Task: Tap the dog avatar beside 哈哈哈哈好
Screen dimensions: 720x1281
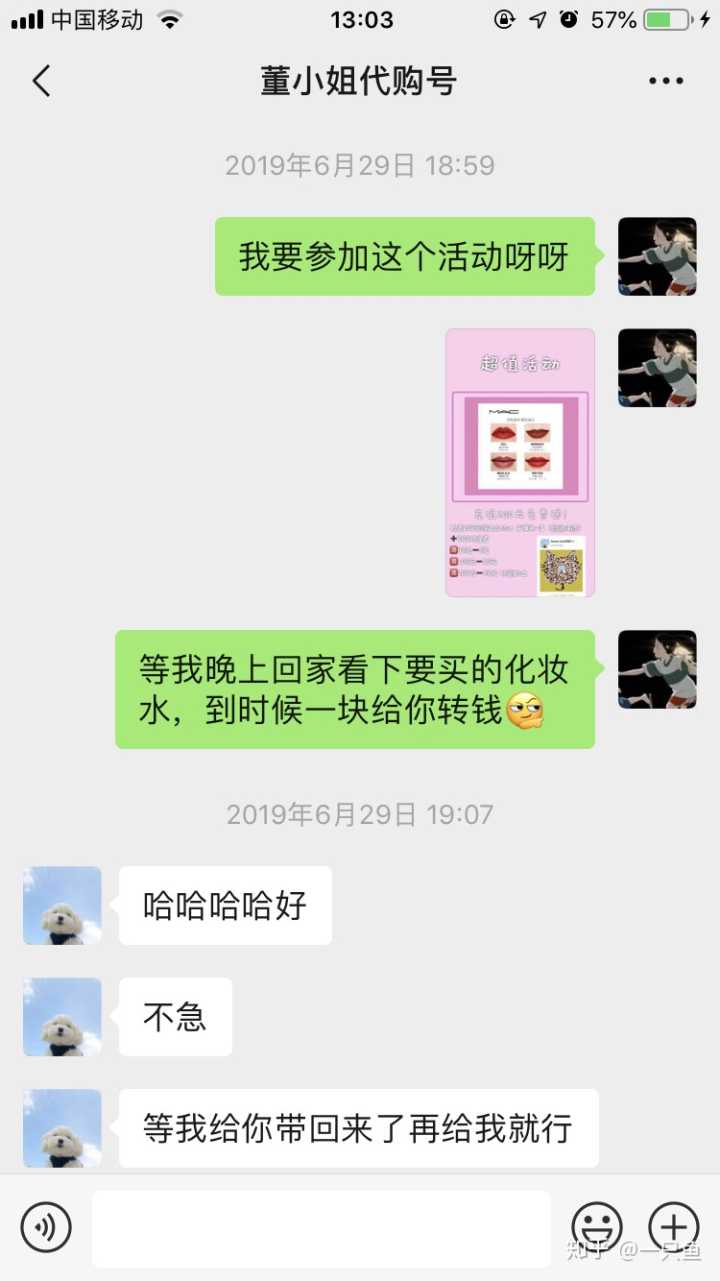Action: 62,905
